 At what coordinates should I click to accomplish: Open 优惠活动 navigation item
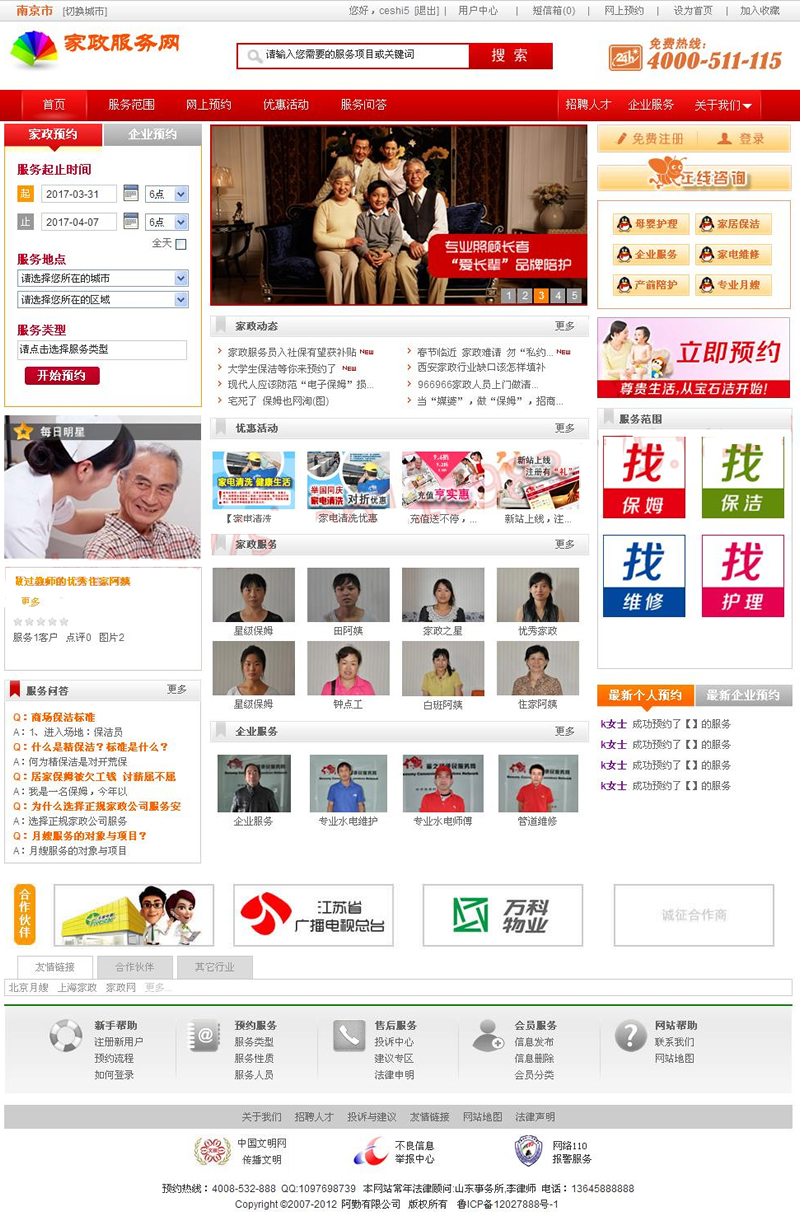pyautogui.click(x=285, y=105)
